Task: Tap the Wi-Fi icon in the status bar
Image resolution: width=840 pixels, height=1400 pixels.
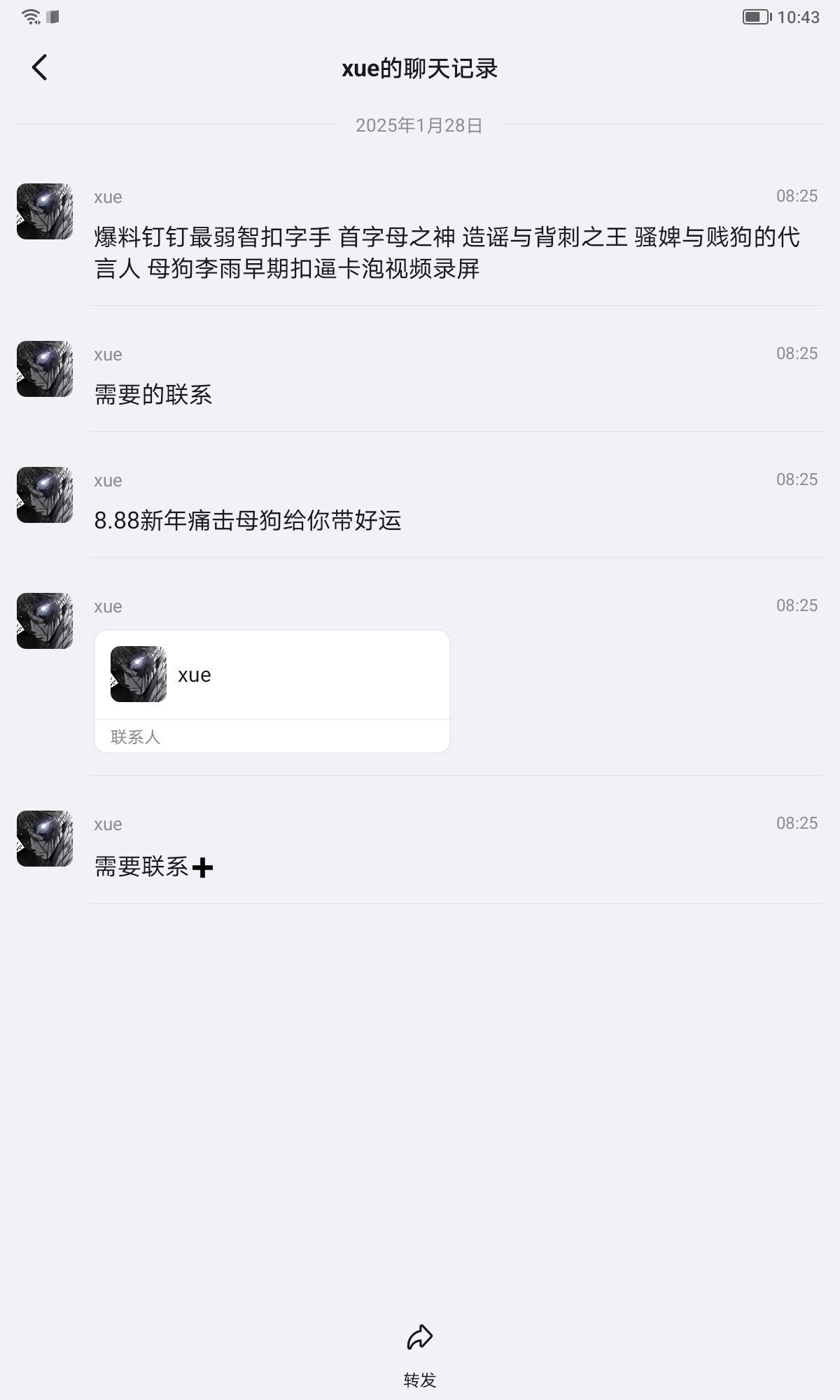Action: coord(29,15)
